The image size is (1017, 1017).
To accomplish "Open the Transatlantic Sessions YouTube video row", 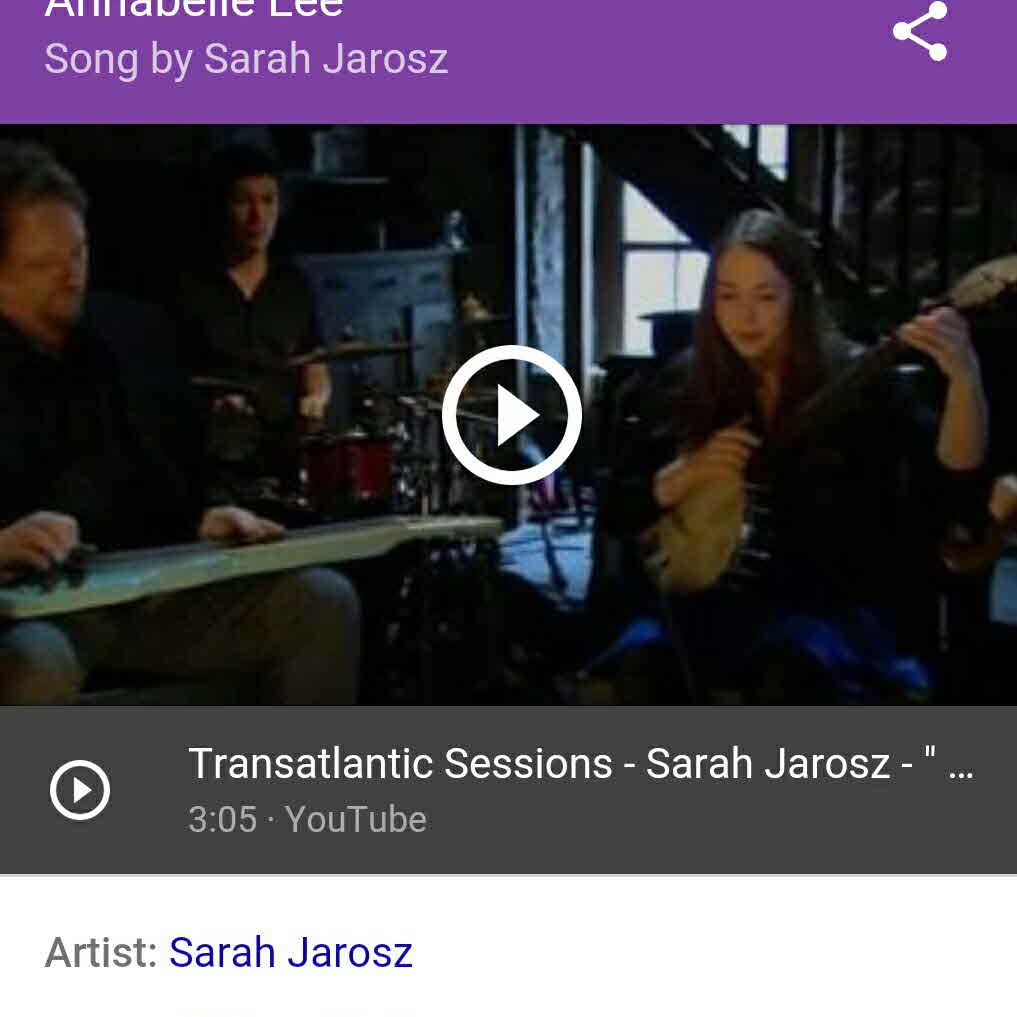I will [580, 789].
